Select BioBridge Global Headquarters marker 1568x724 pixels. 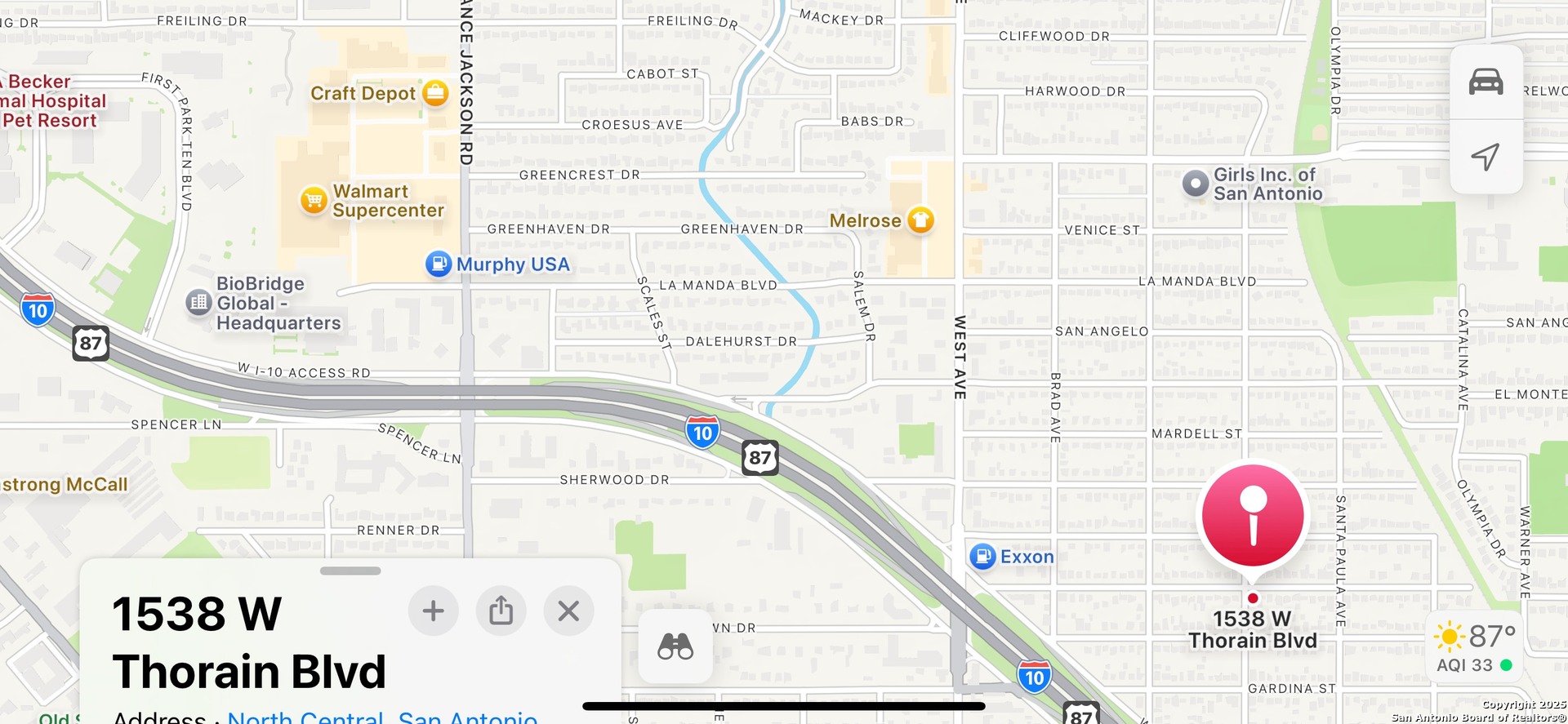tap(198, 303)
